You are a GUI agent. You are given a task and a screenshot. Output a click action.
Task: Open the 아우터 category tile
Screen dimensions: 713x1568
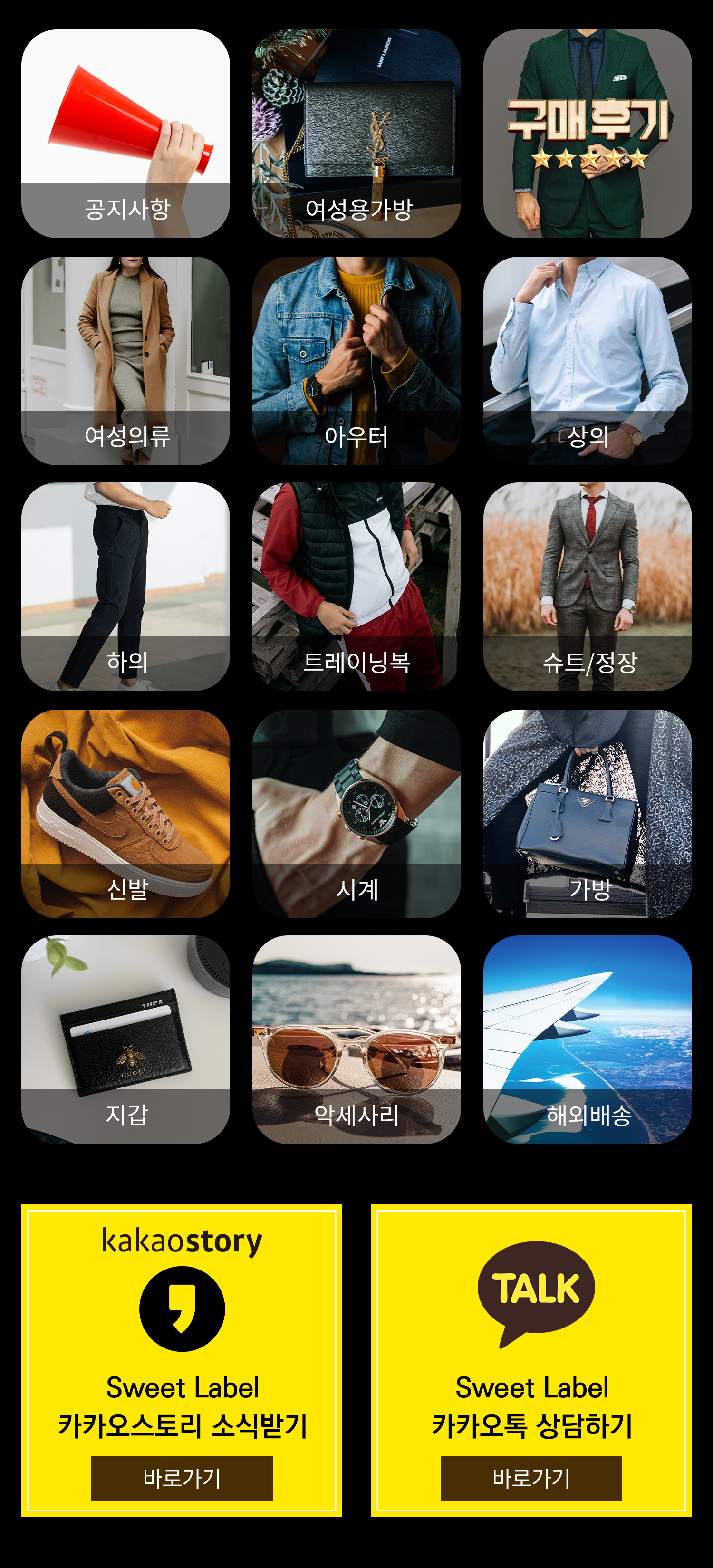pos(356,360)
